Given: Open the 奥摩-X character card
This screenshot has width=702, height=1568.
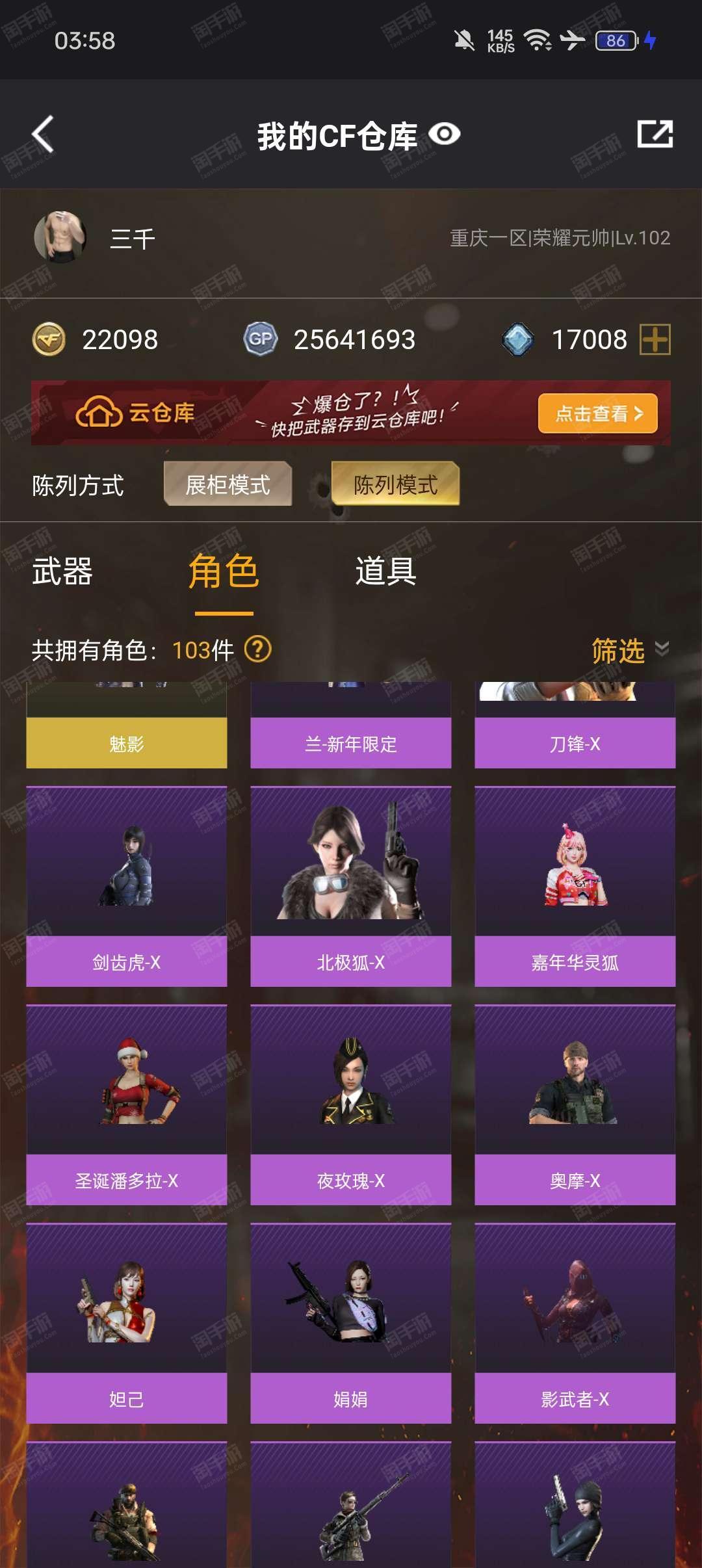Looking at the screenshot, I should click(575, 1104).
